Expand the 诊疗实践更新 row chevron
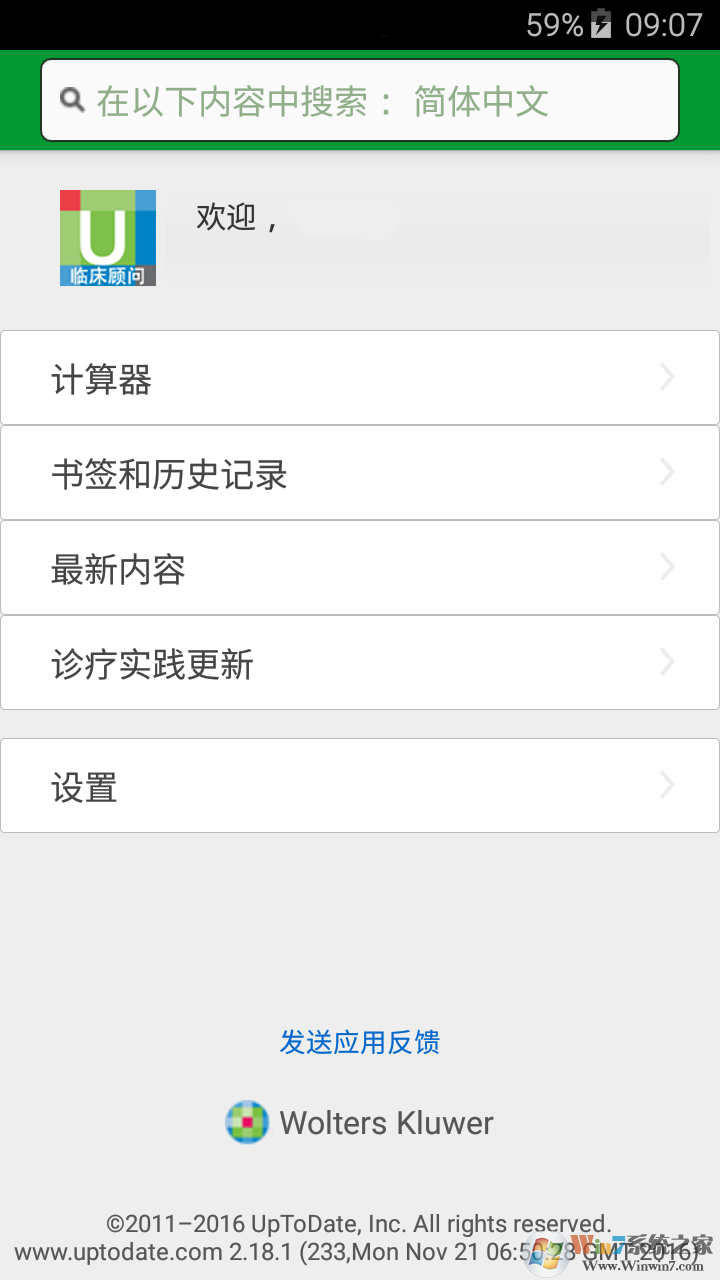 click(666, 662)
